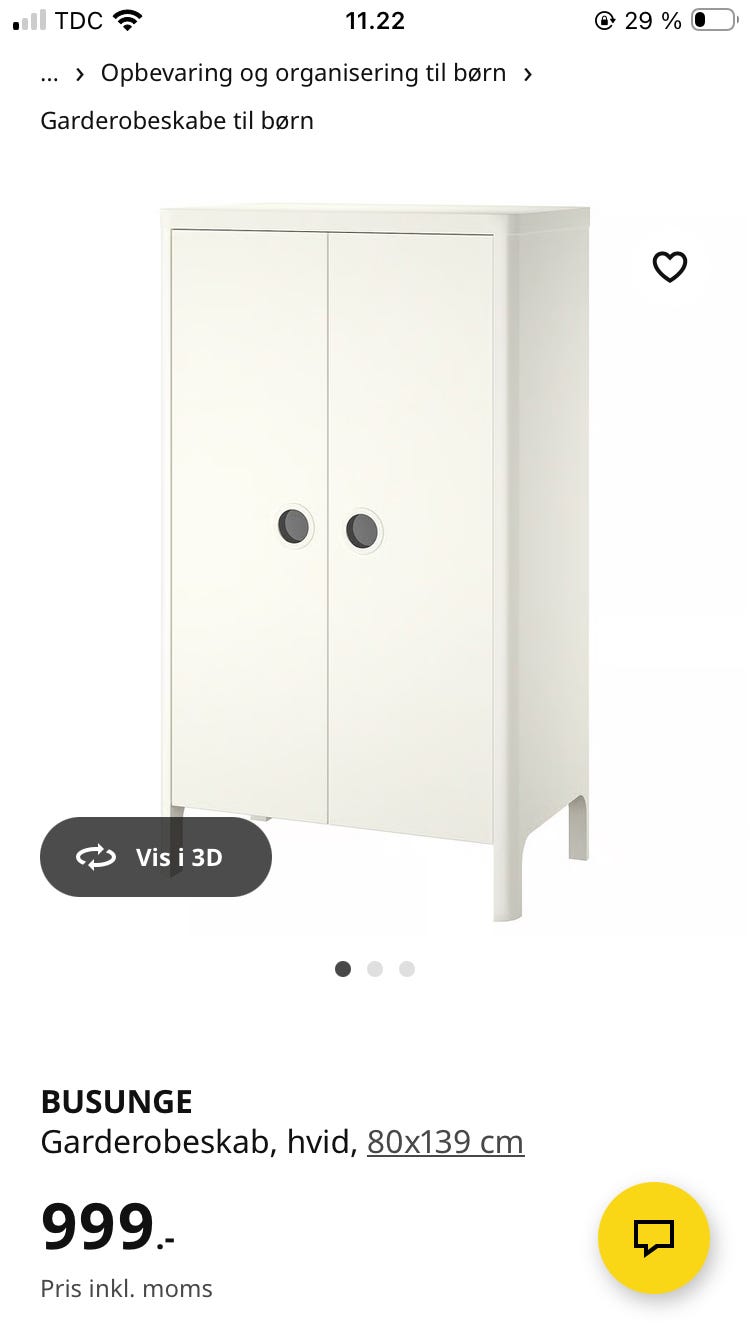Tap the heart to favorite the BUSUNGE wardrobe
750x1334 pixels.
click(669, 266)
